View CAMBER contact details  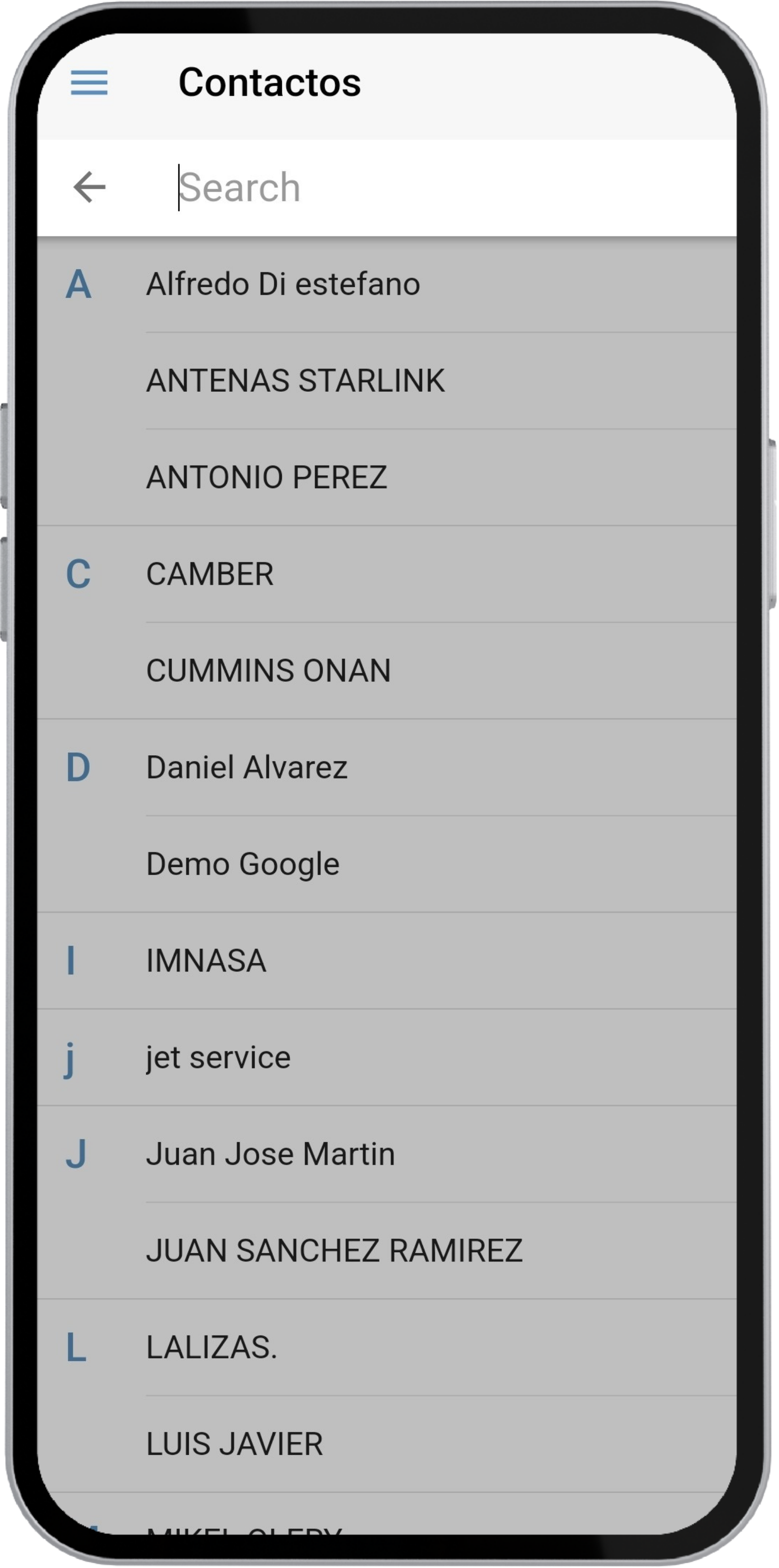[x=210, y=574]
